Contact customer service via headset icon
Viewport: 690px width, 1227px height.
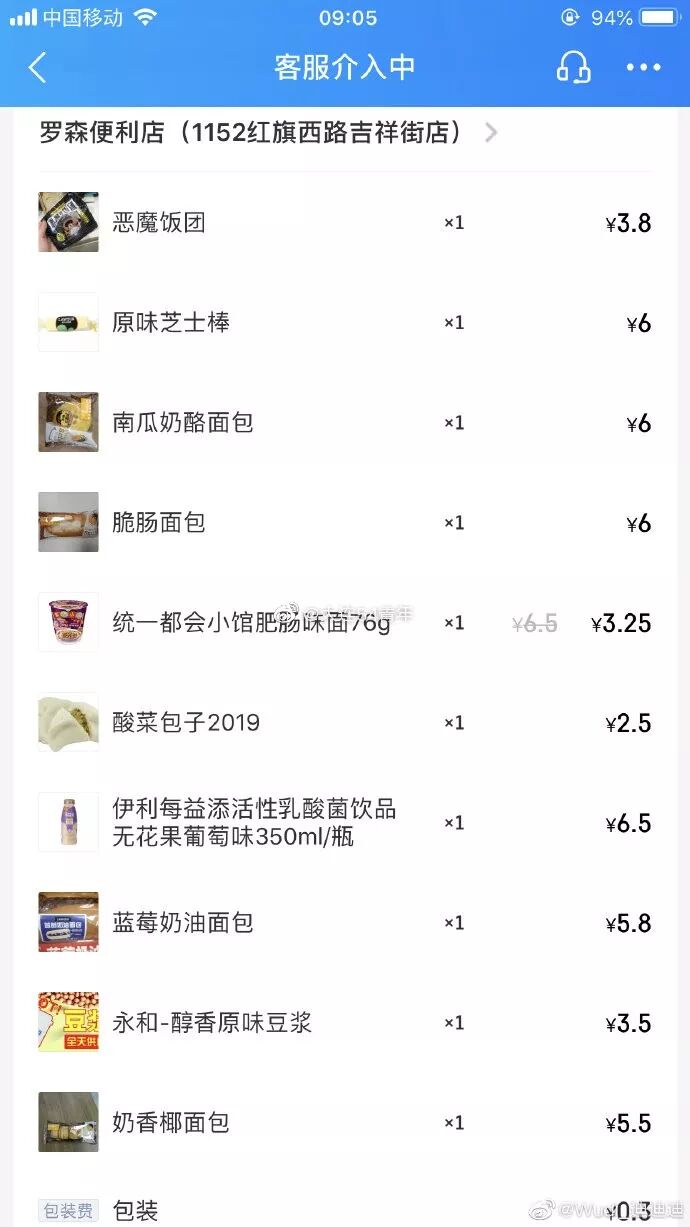573,67
